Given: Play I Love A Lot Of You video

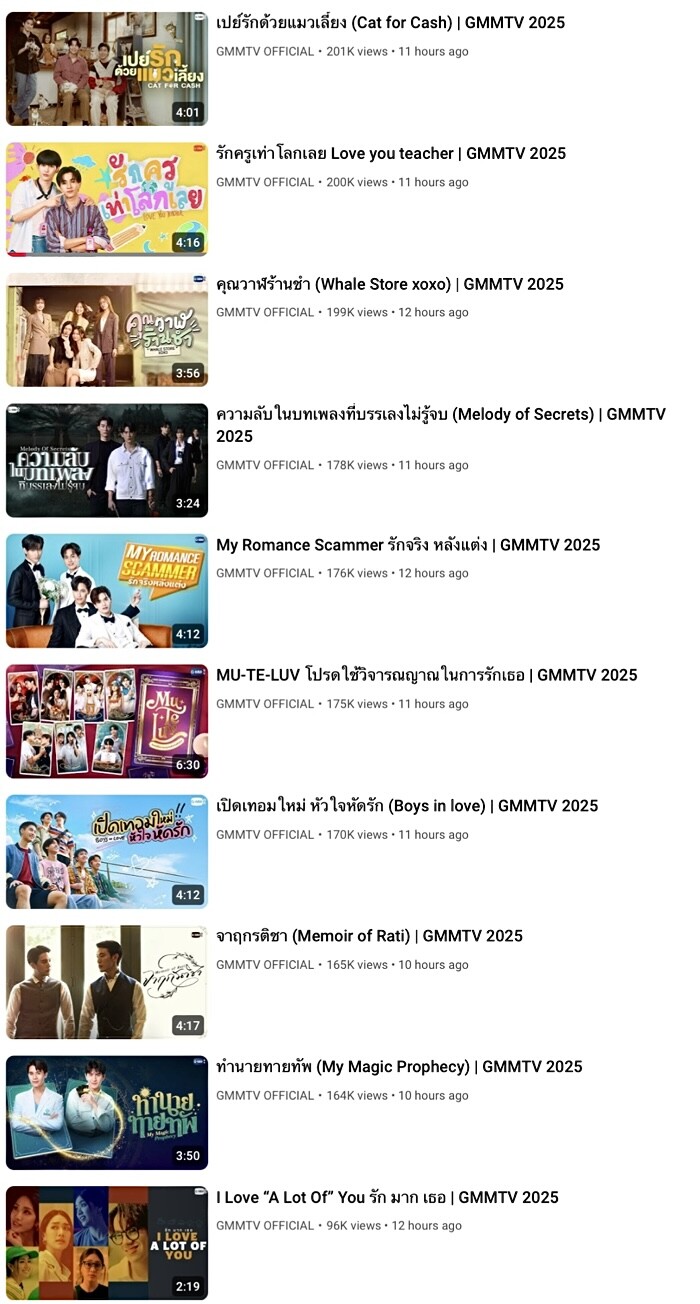Looking at the screenshot, I should pyautogui.click(x=107, y=1243).
